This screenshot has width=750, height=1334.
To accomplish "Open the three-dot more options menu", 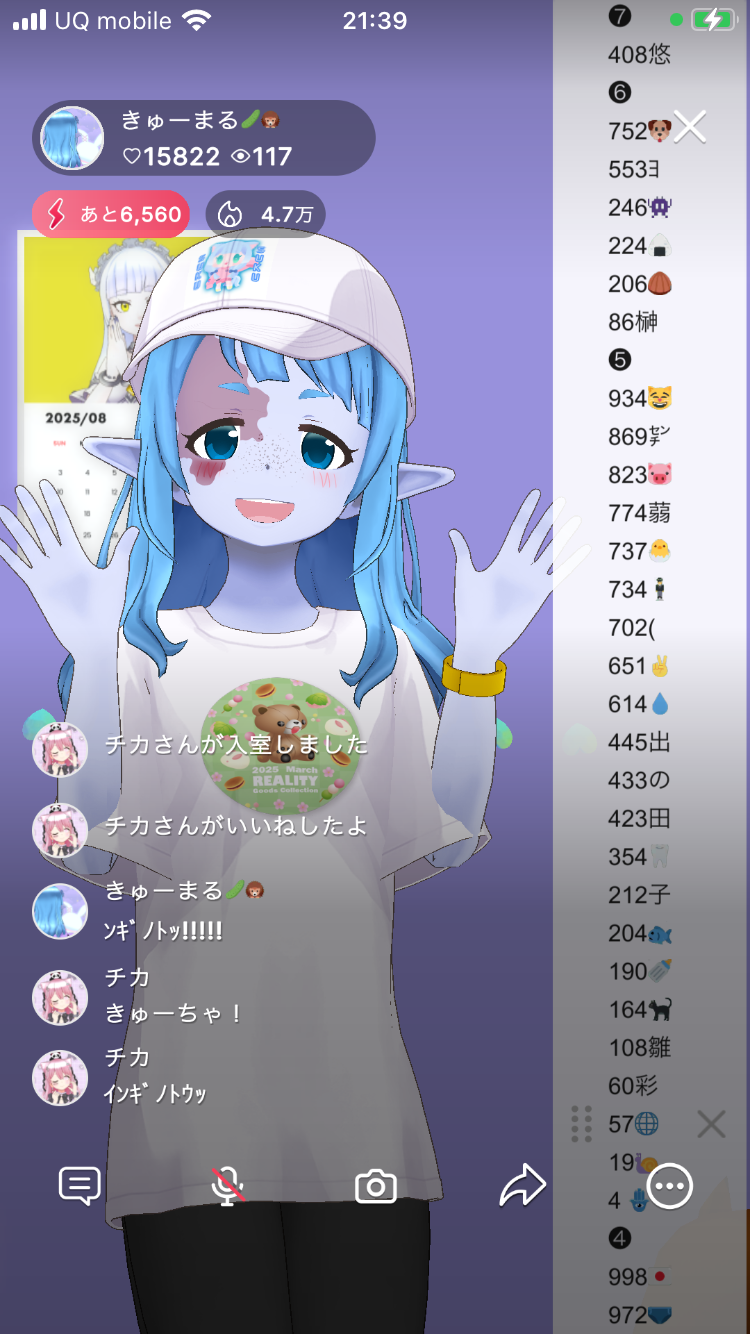I will tap(669, 1187).
